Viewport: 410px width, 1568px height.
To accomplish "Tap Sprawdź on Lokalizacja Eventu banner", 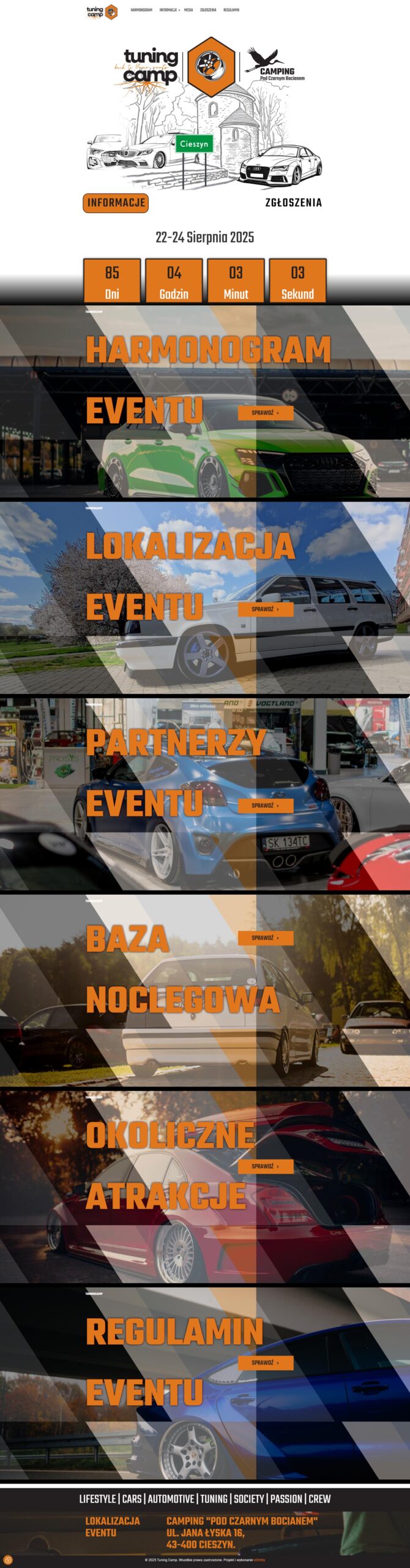I will (265, 609).
